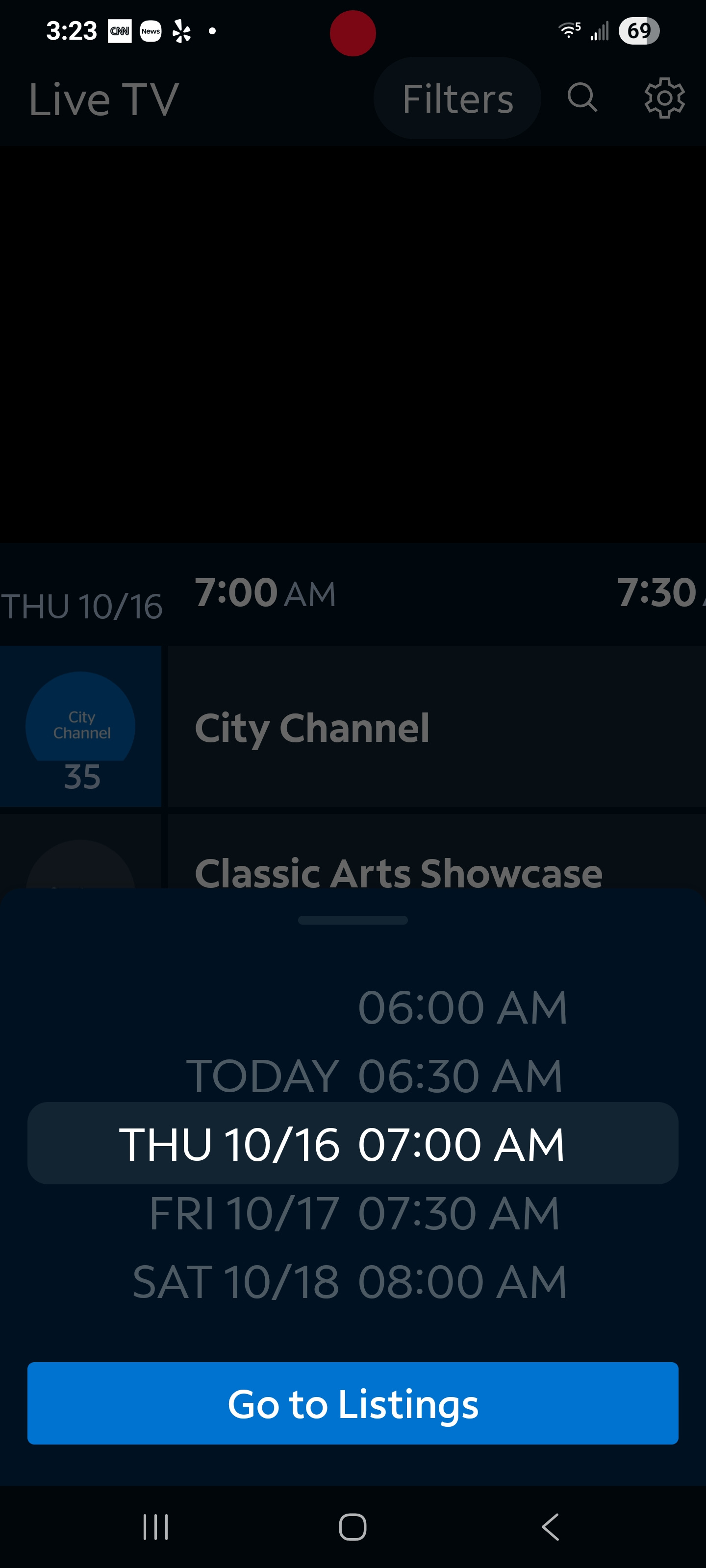
Task: Select FRI 10/17 in date picker
Action: click(244, 1213)
